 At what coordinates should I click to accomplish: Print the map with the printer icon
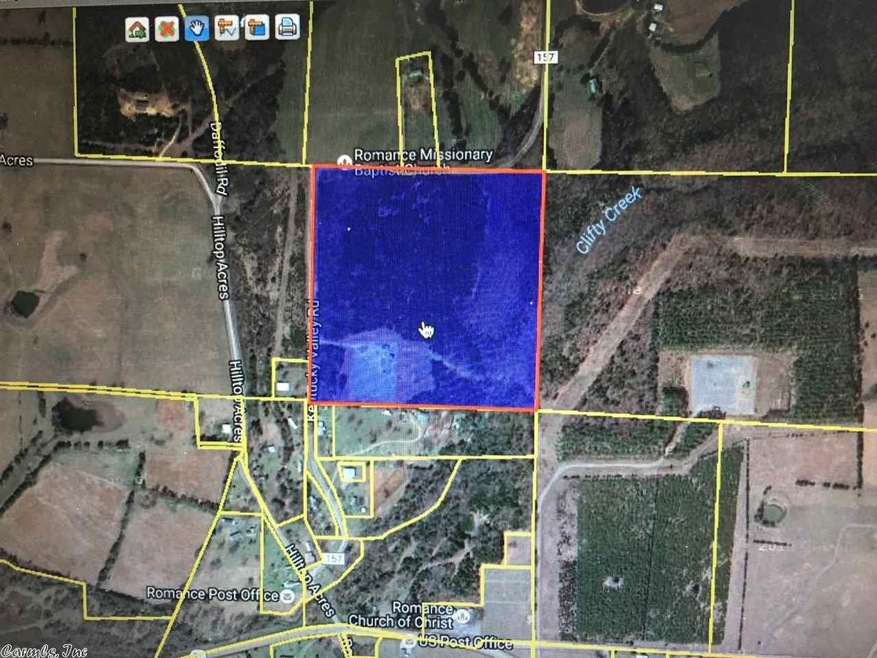(x=286, y=28)
